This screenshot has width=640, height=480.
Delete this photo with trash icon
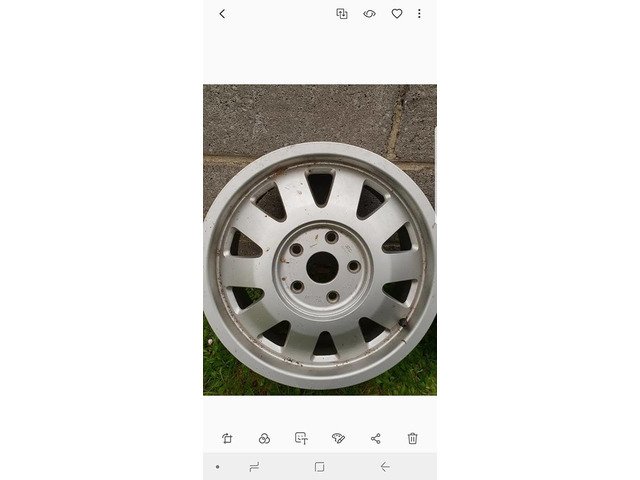(x=412, y=438)
